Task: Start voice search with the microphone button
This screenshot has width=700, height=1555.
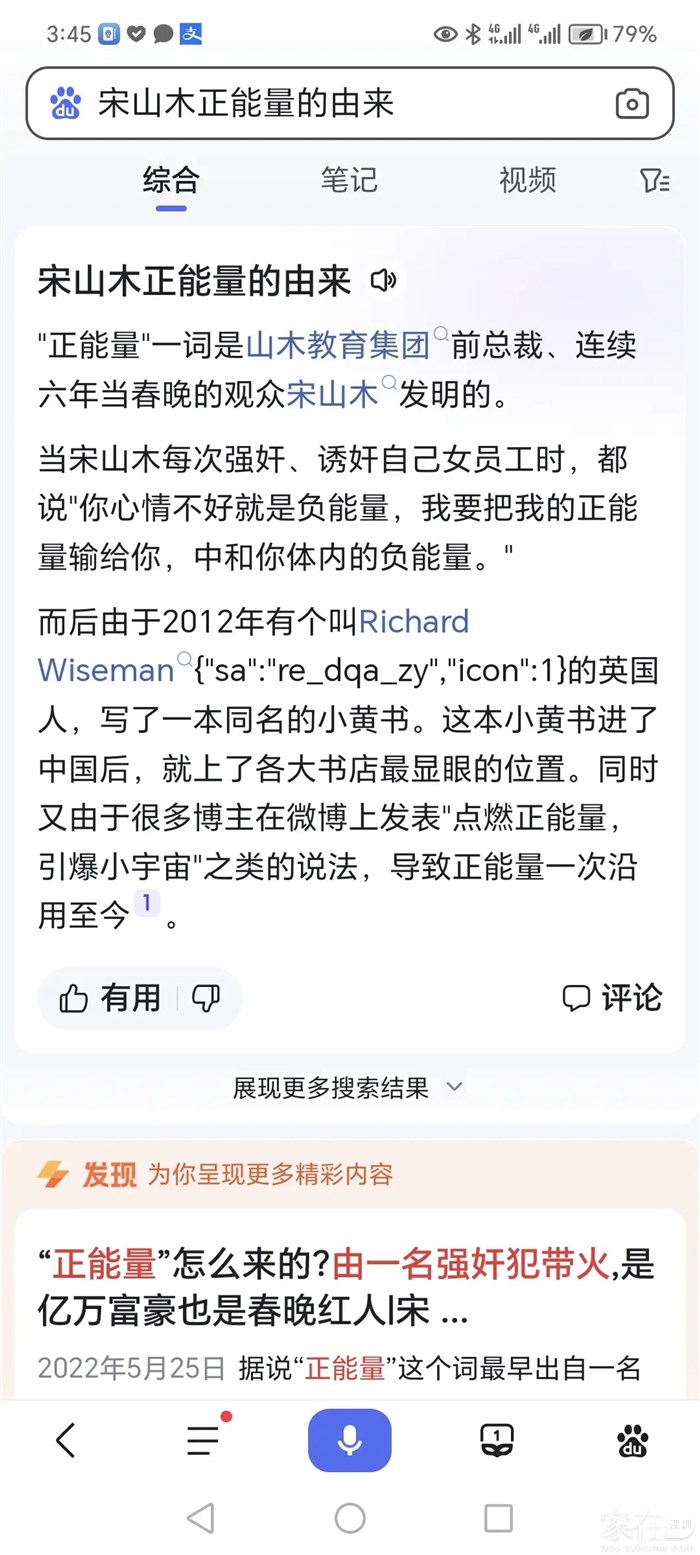Action: click(349, 1440)
